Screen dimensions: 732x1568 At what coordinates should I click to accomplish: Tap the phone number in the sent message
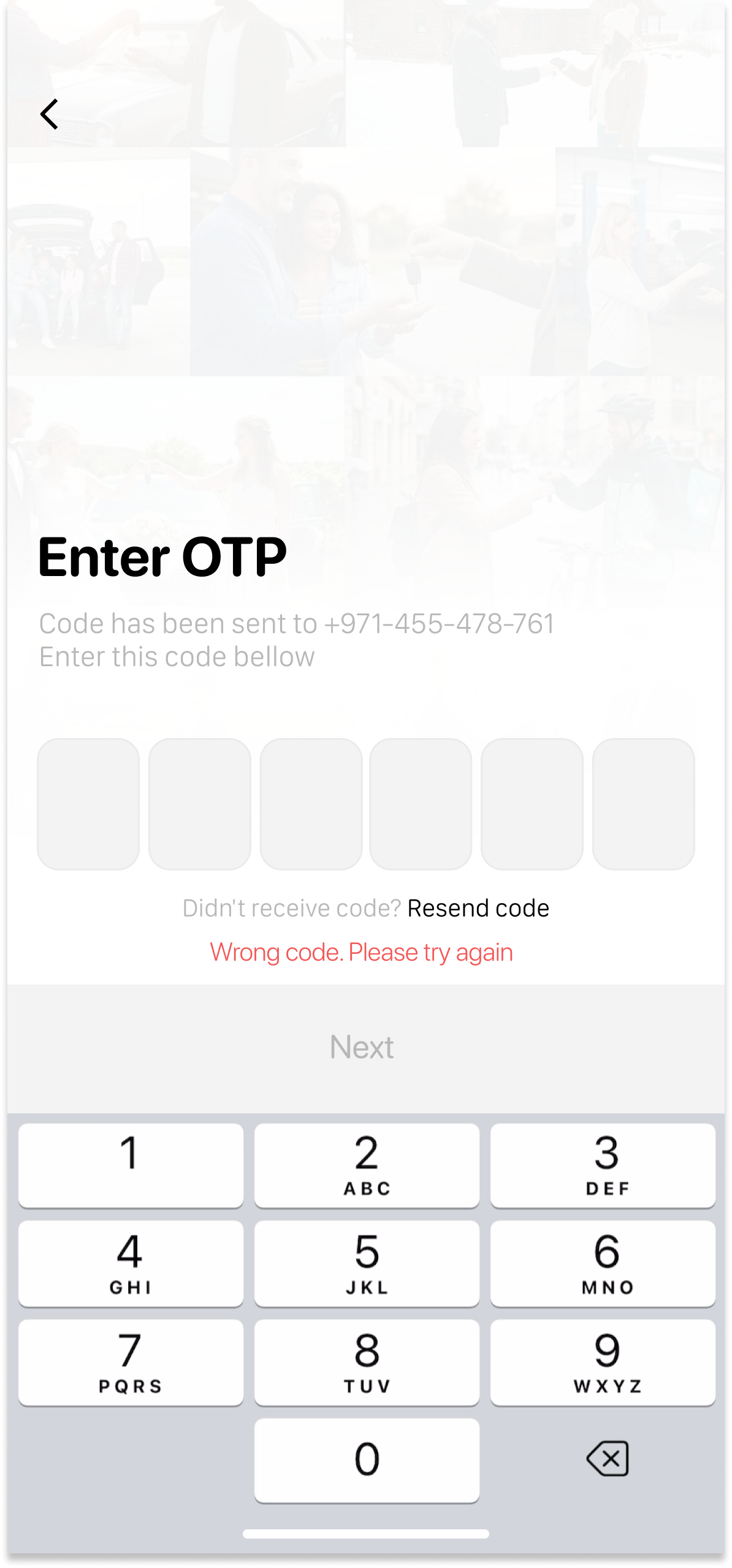(439, 623)
